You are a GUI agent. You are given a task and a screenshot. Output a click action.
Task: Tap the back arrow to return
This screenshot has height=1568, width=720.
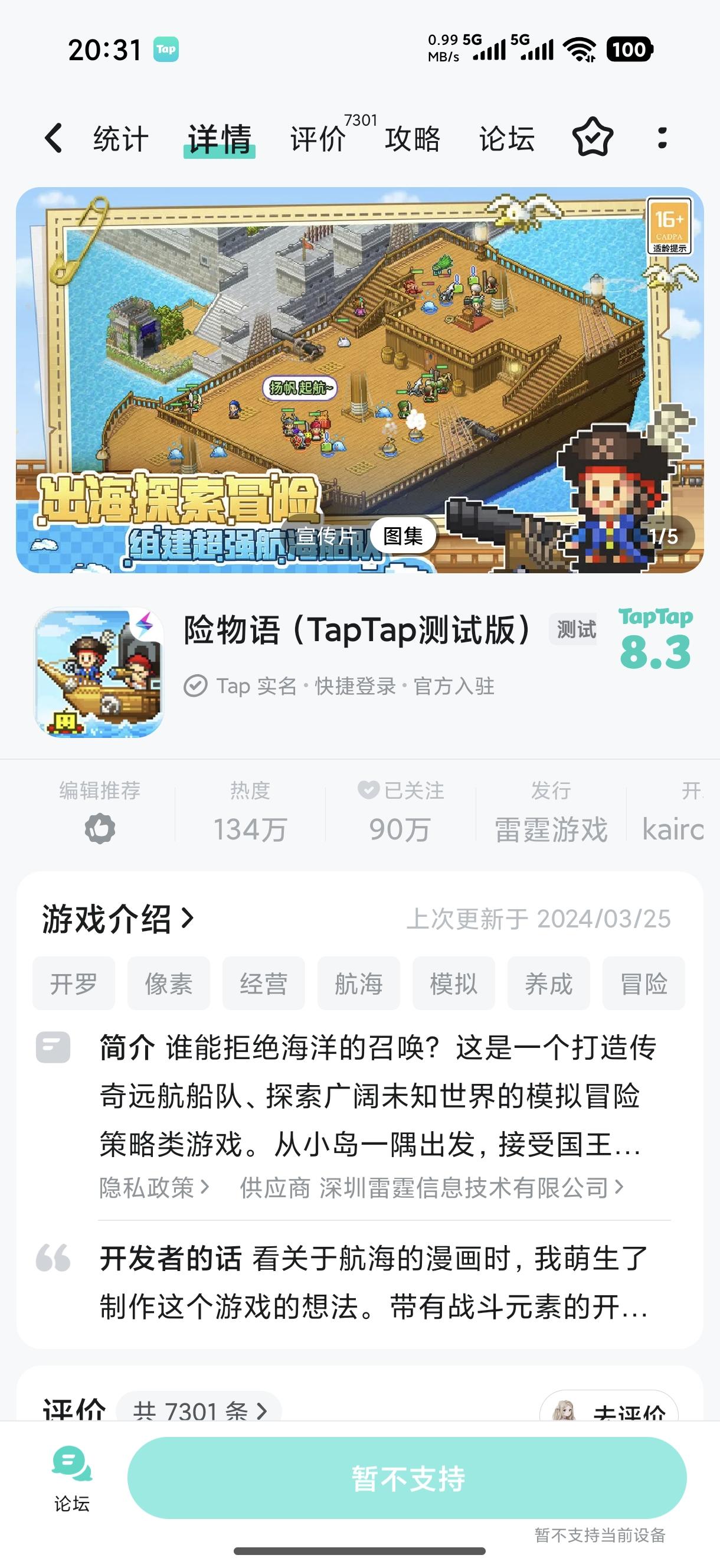pos(54,139)
